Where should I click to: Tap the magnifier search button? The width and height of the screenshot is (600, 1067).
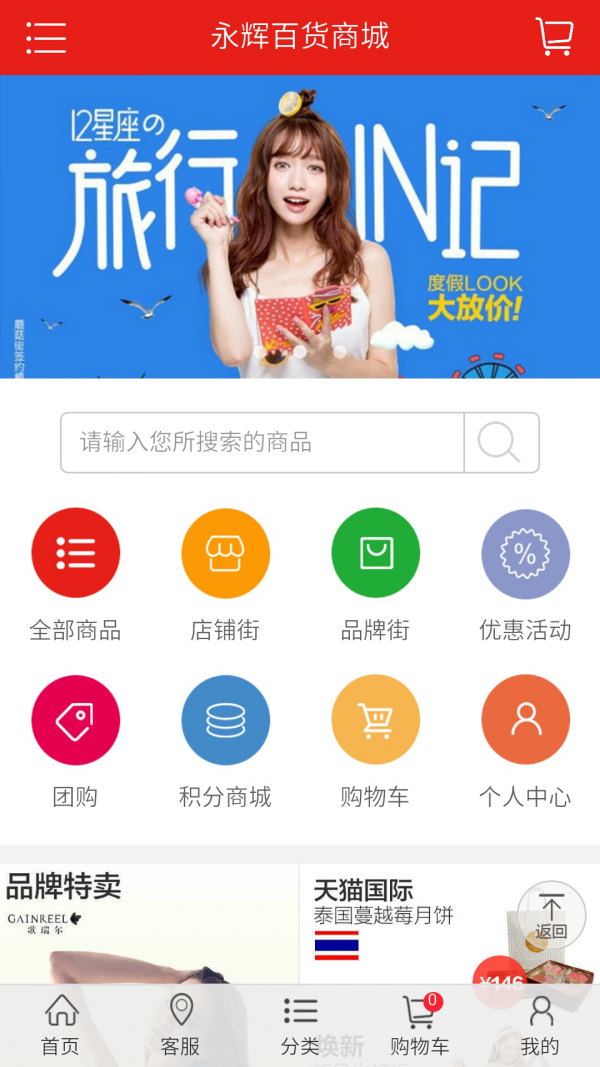click(x=501, y=442)
